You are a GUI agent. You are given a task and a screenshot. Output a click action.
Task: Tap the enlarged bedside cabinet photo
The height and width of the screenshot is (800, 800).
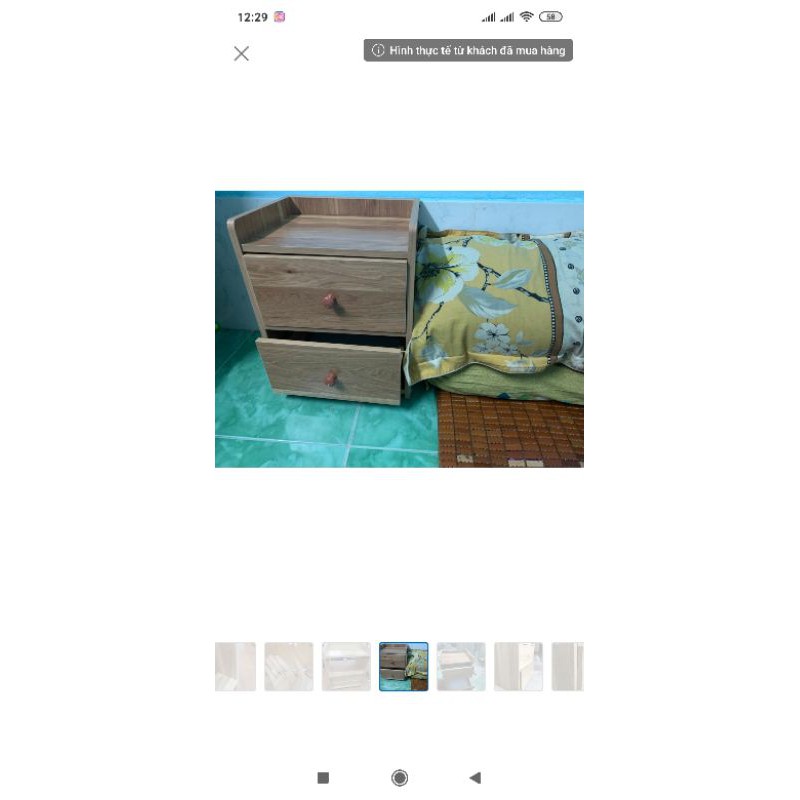(x=399, y=329)
